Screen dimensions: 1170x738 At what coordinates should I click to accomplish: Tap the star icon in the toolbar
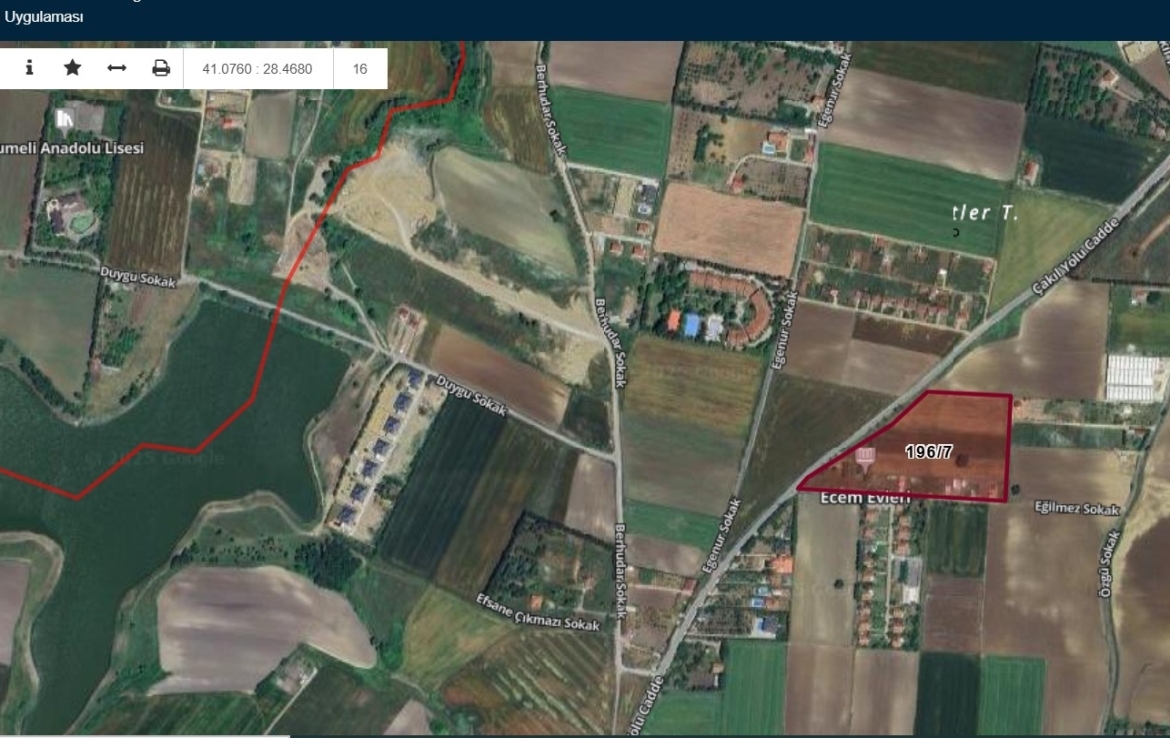72,68
